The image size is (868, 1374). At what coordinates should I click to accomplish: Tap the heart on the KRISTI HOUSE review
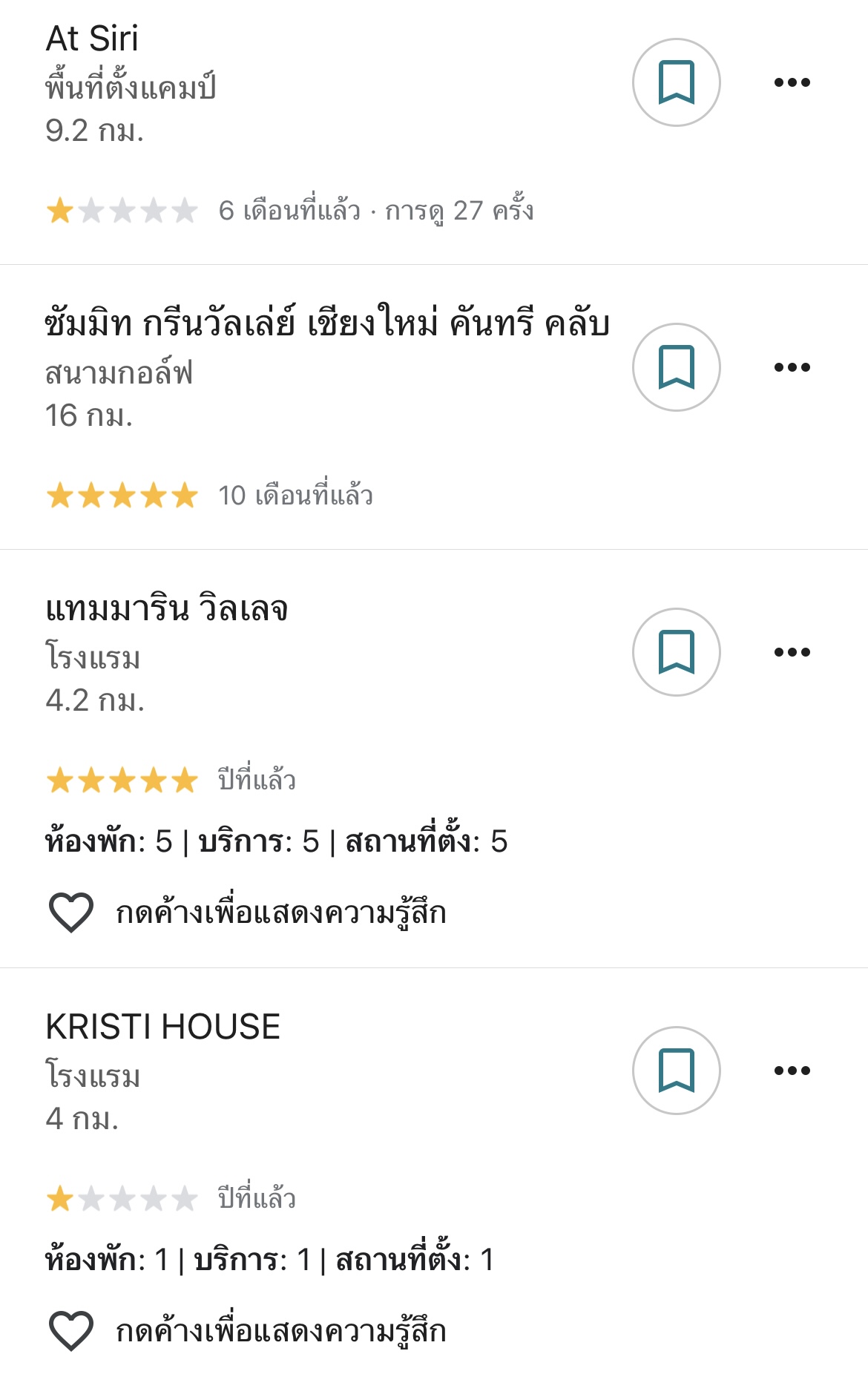[71, 1330]
